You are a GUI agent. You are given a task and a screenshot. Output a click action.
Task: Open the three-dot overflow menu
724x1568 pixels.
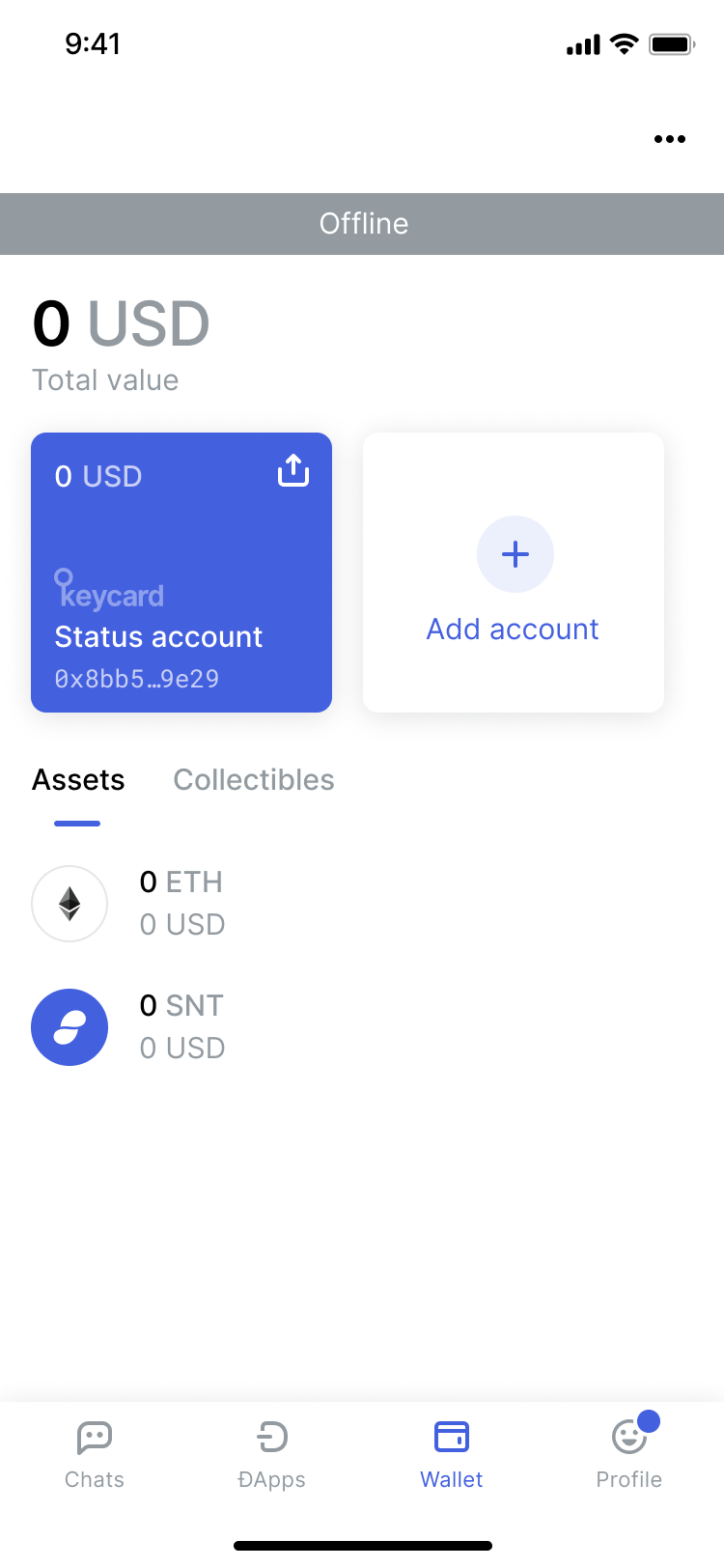(x=669, y=139)
